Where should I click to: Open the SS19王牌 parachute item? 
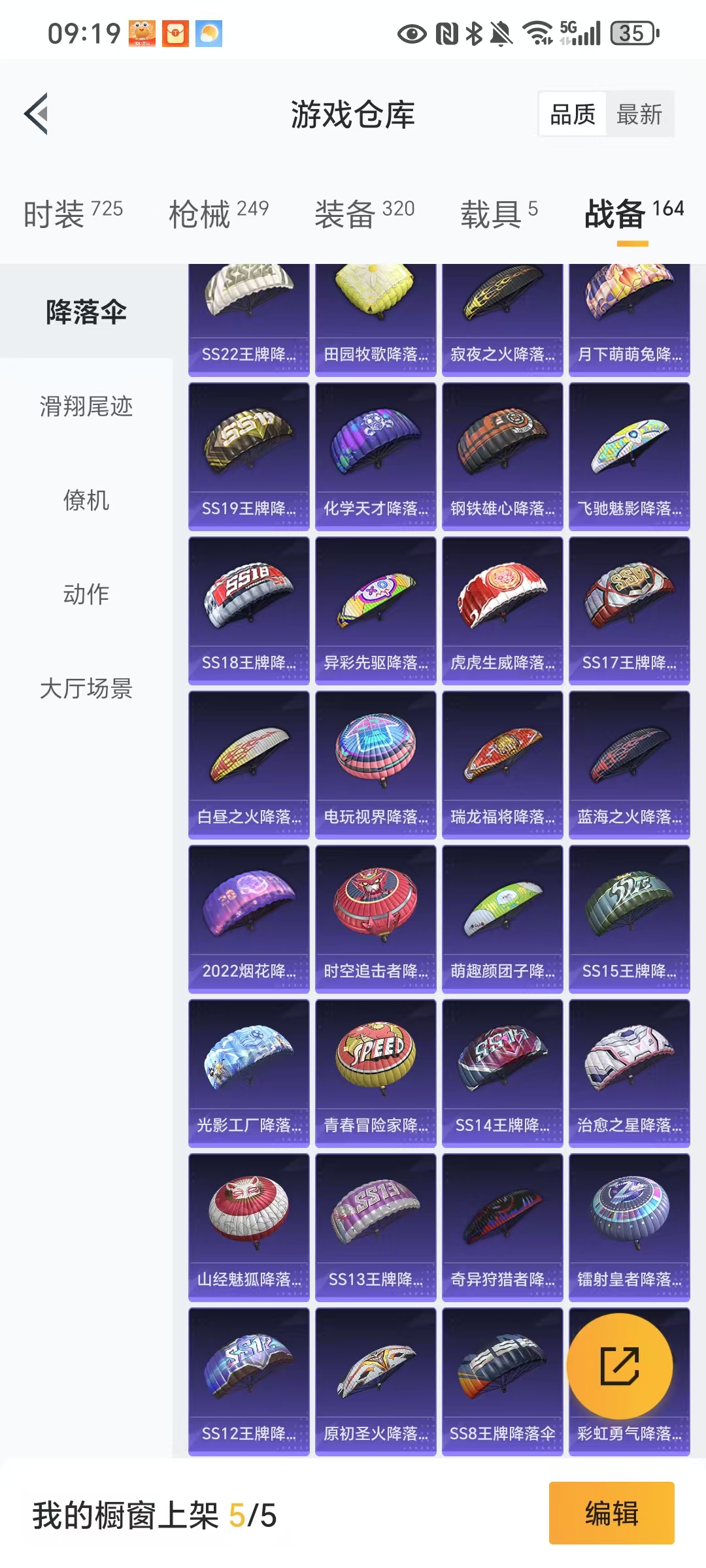pyautogui.click(x=248, y=457)
